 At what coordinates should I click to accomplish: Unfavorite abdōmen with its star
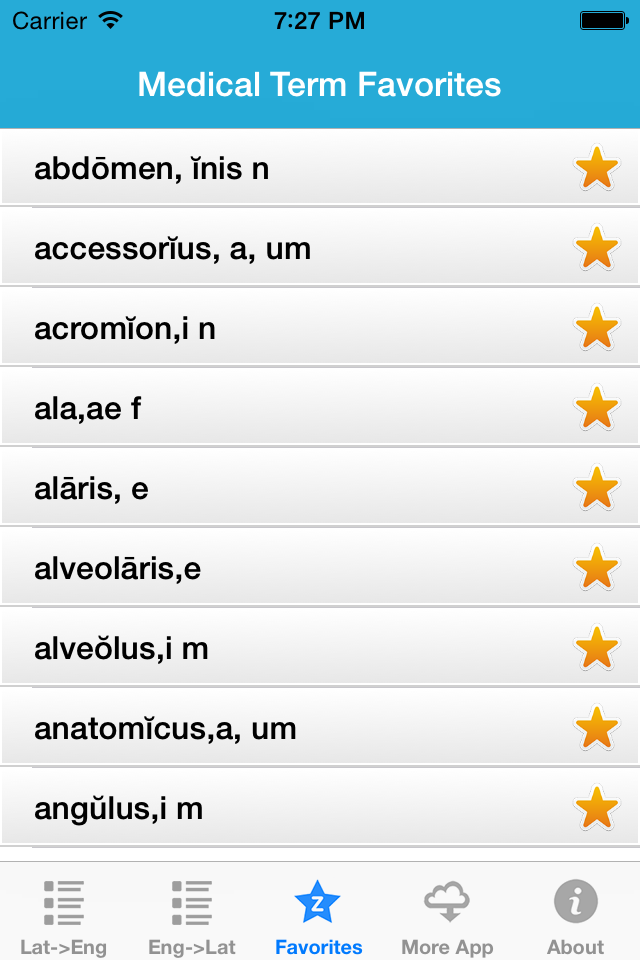tap(596, 168)
